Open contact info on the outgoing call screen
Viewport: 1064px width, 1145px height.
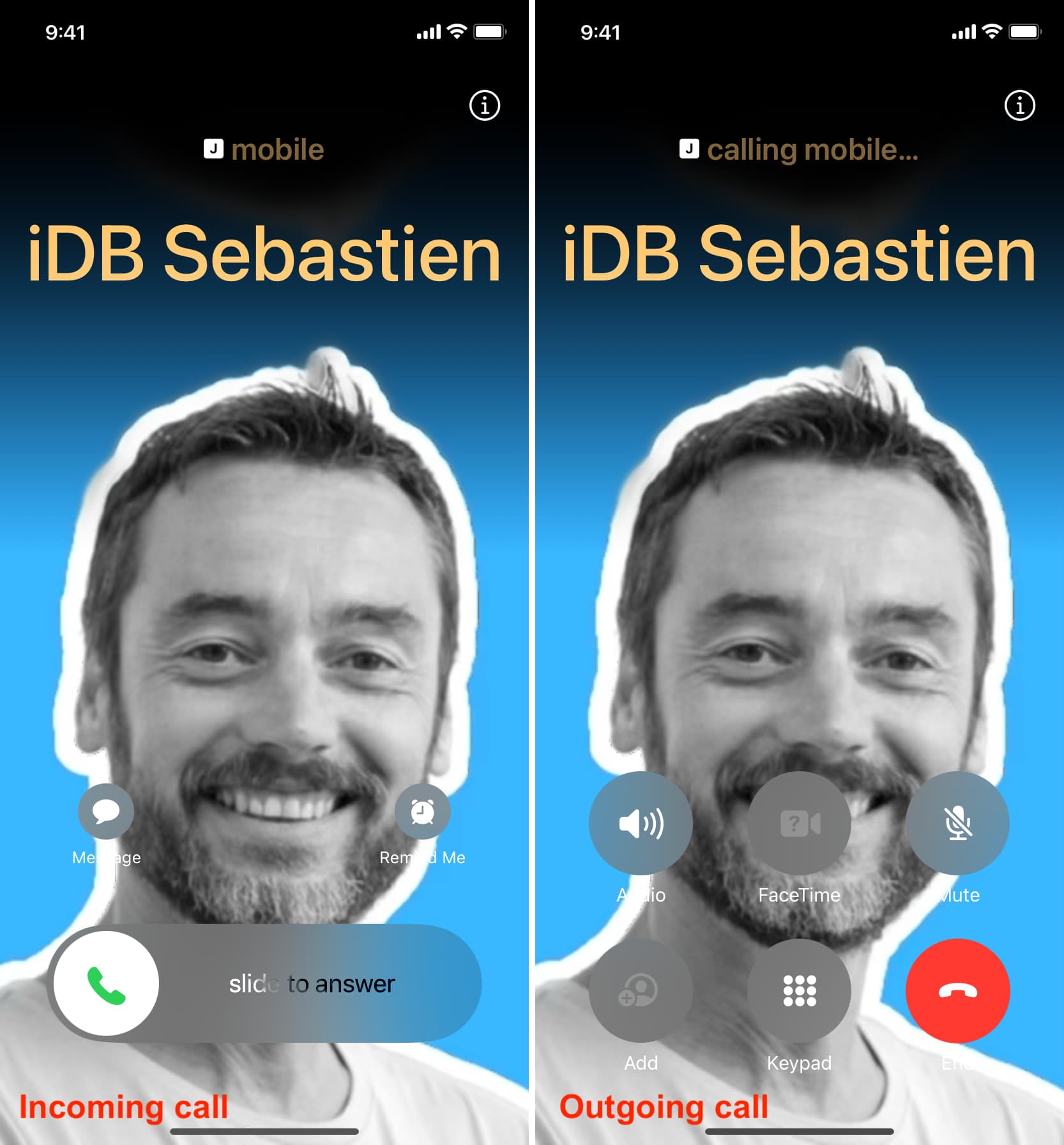click(1019, 105)
